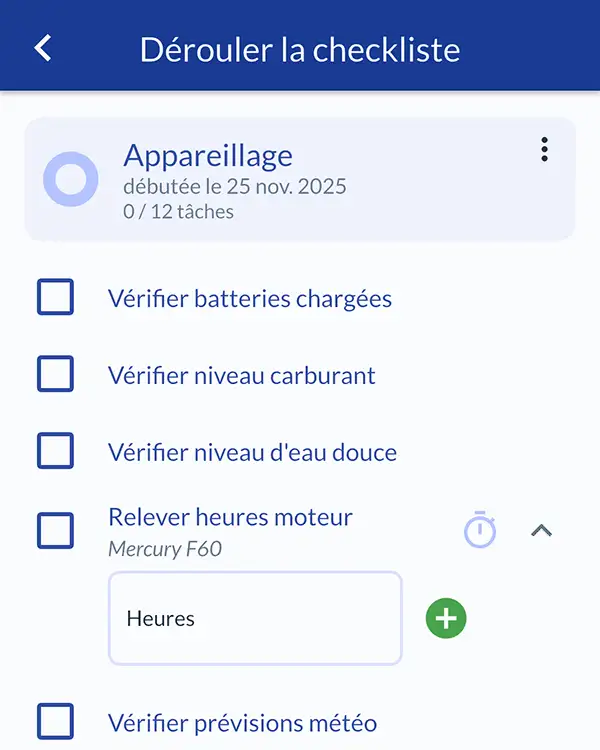Go back using the header arrow
Viewport: 600px width, 750px height.
[43, 48]
